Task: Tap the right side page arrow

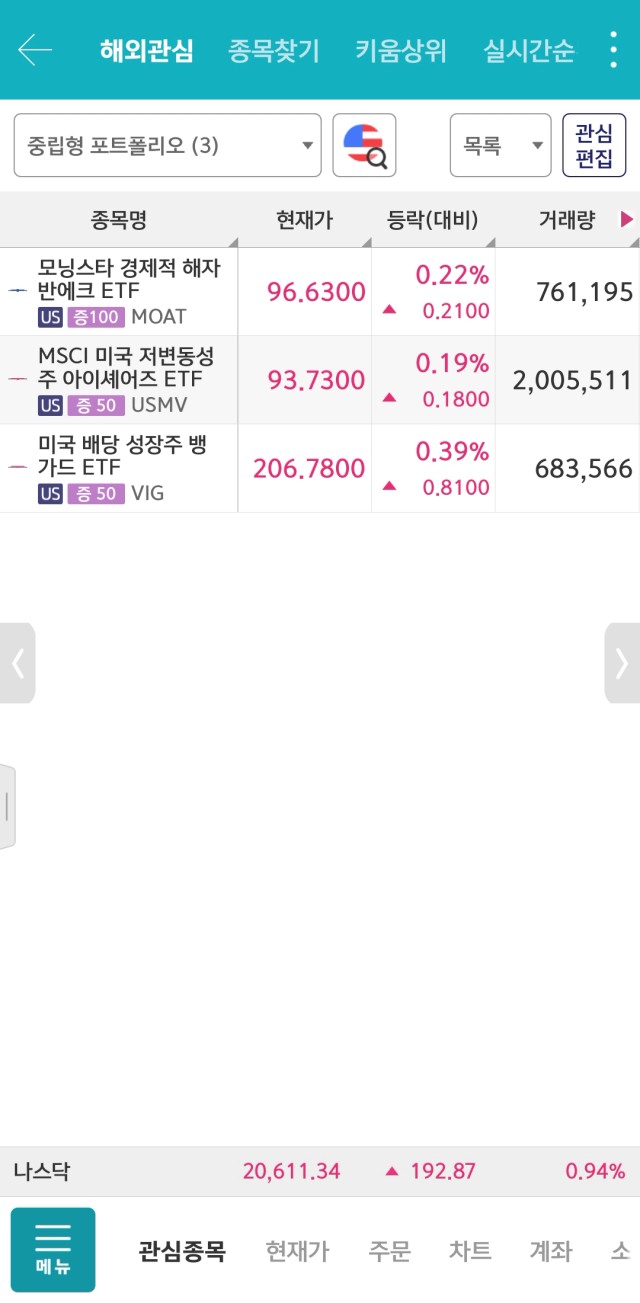Action: [x=622, y=663]
